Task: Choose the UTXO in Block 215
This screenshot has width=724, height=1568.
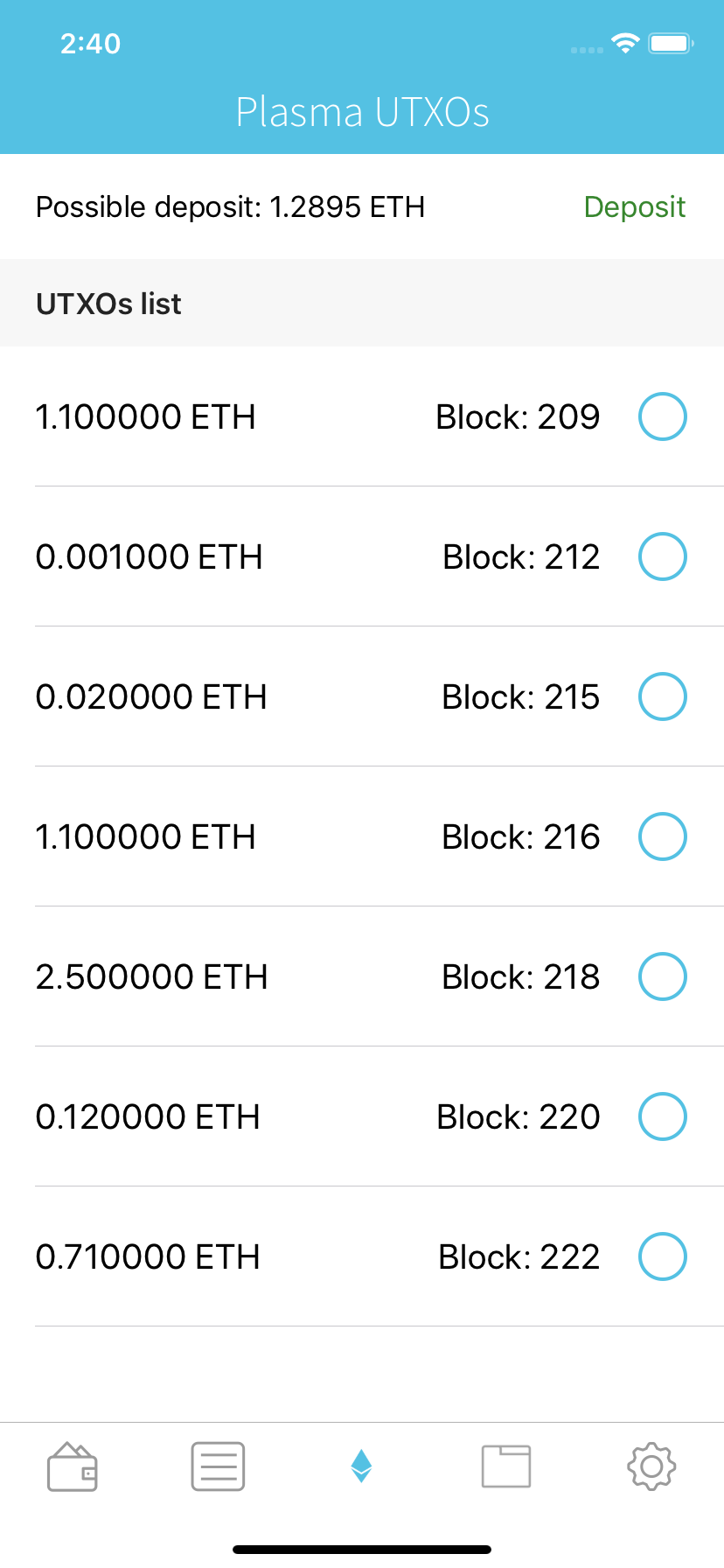Action: coord(662,696)
